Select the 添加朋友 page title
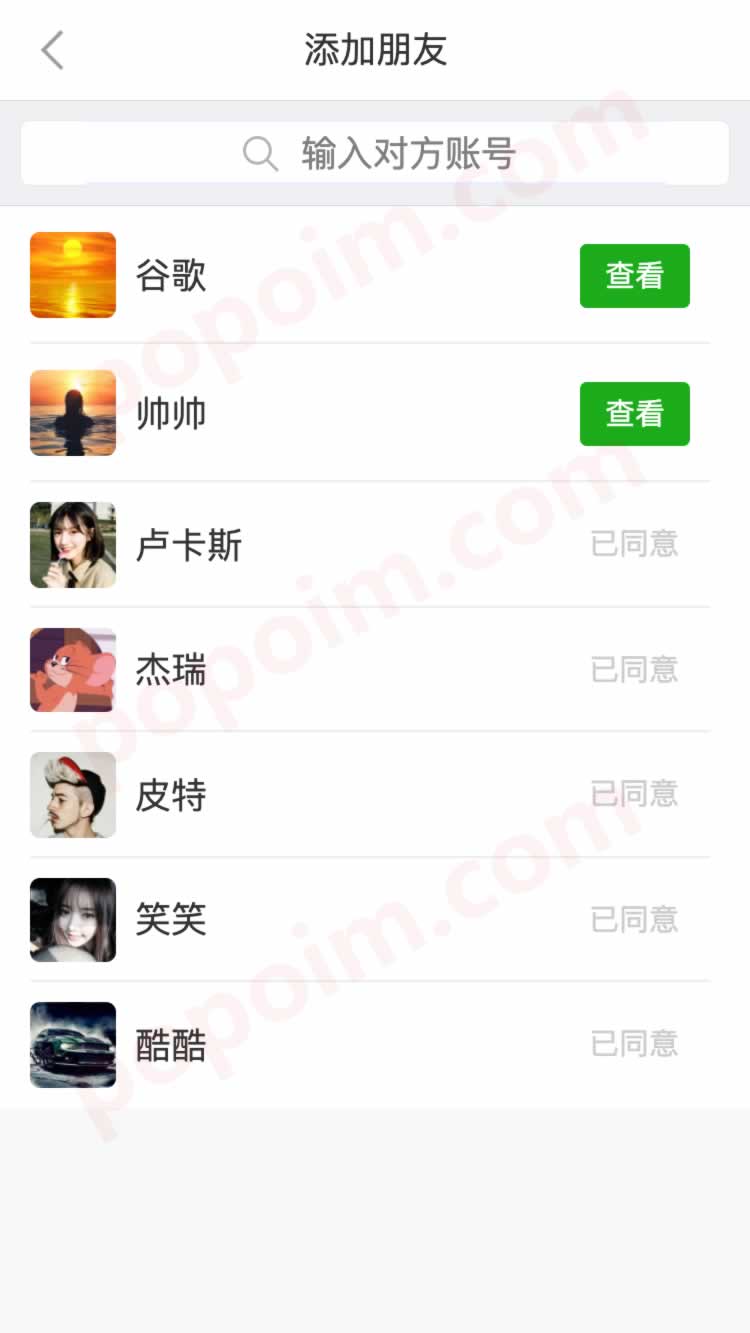Viewport: 750px width, 1333px height. tap(375, 49)
